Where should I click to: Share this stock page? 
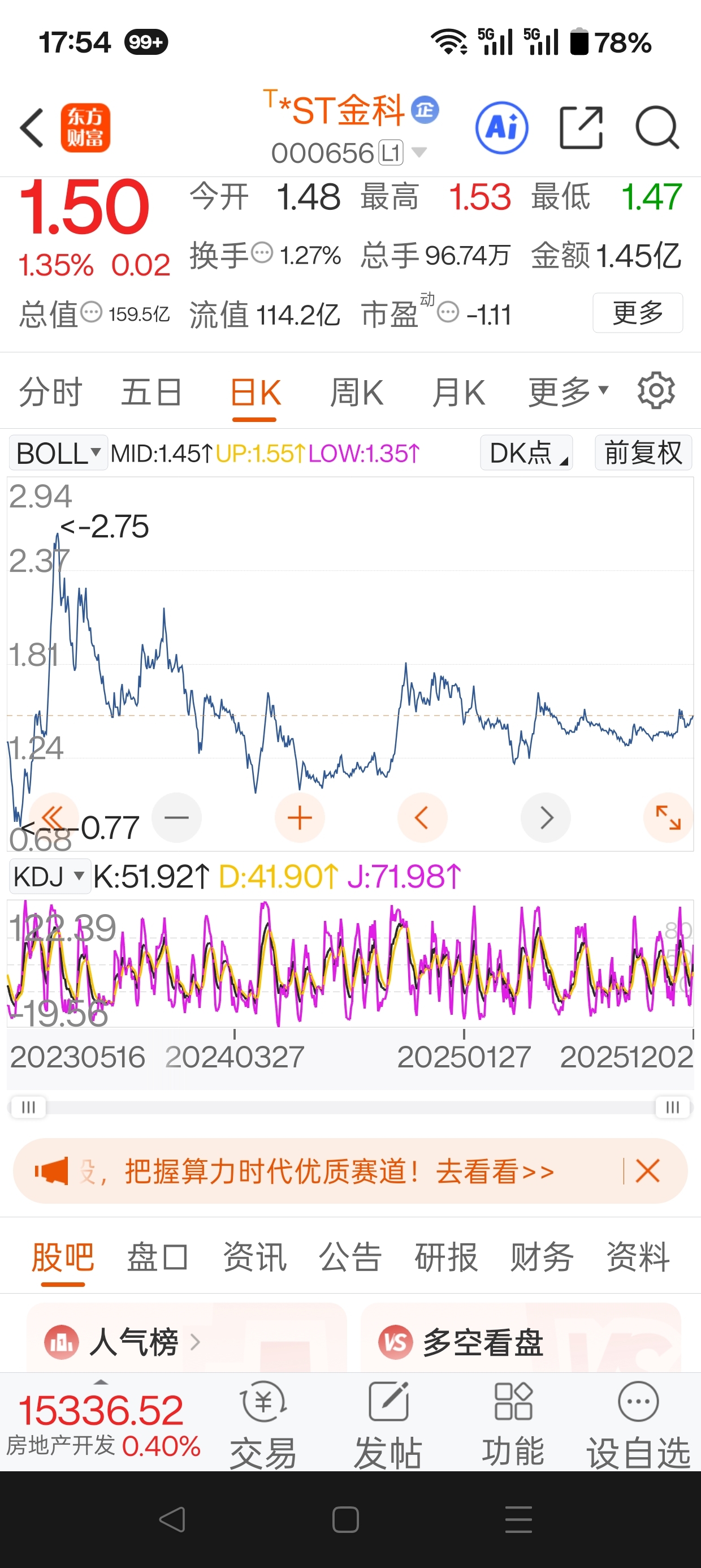click(x=581, y=127)
